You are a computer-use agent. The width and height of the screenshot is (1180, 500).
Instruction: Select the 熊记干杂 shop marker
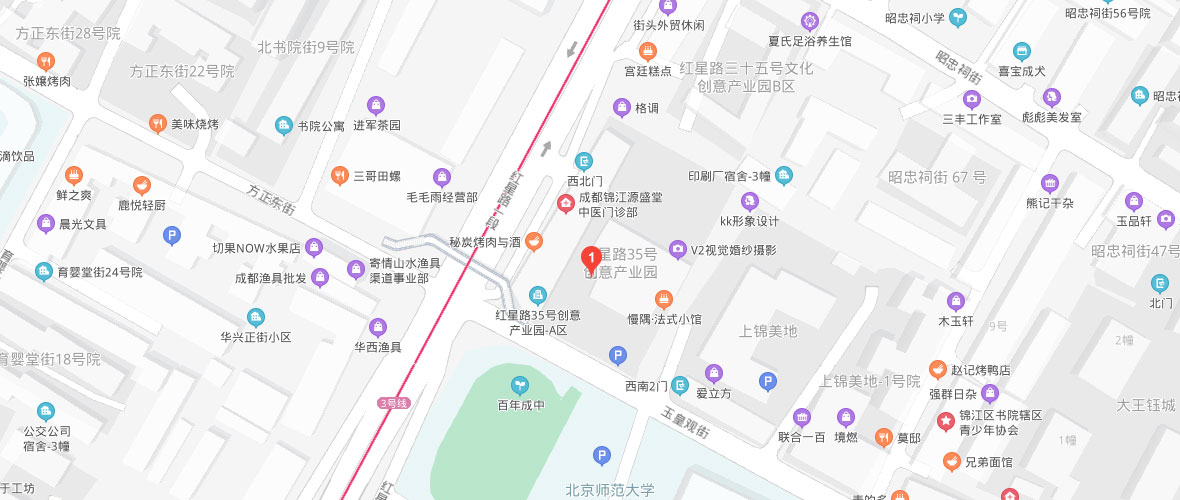coord(1049,183)
